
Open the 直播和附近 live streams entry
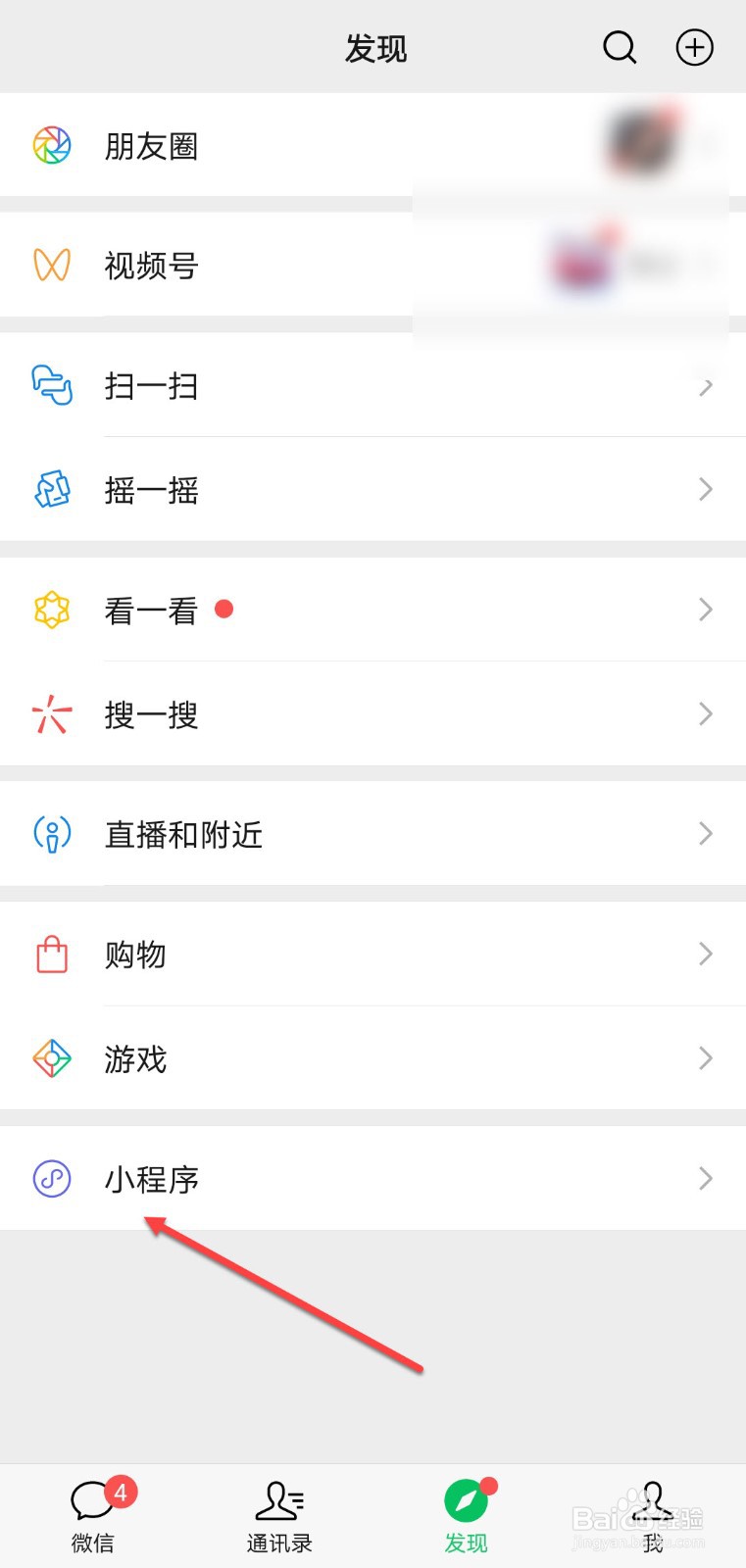click(183, 834)
